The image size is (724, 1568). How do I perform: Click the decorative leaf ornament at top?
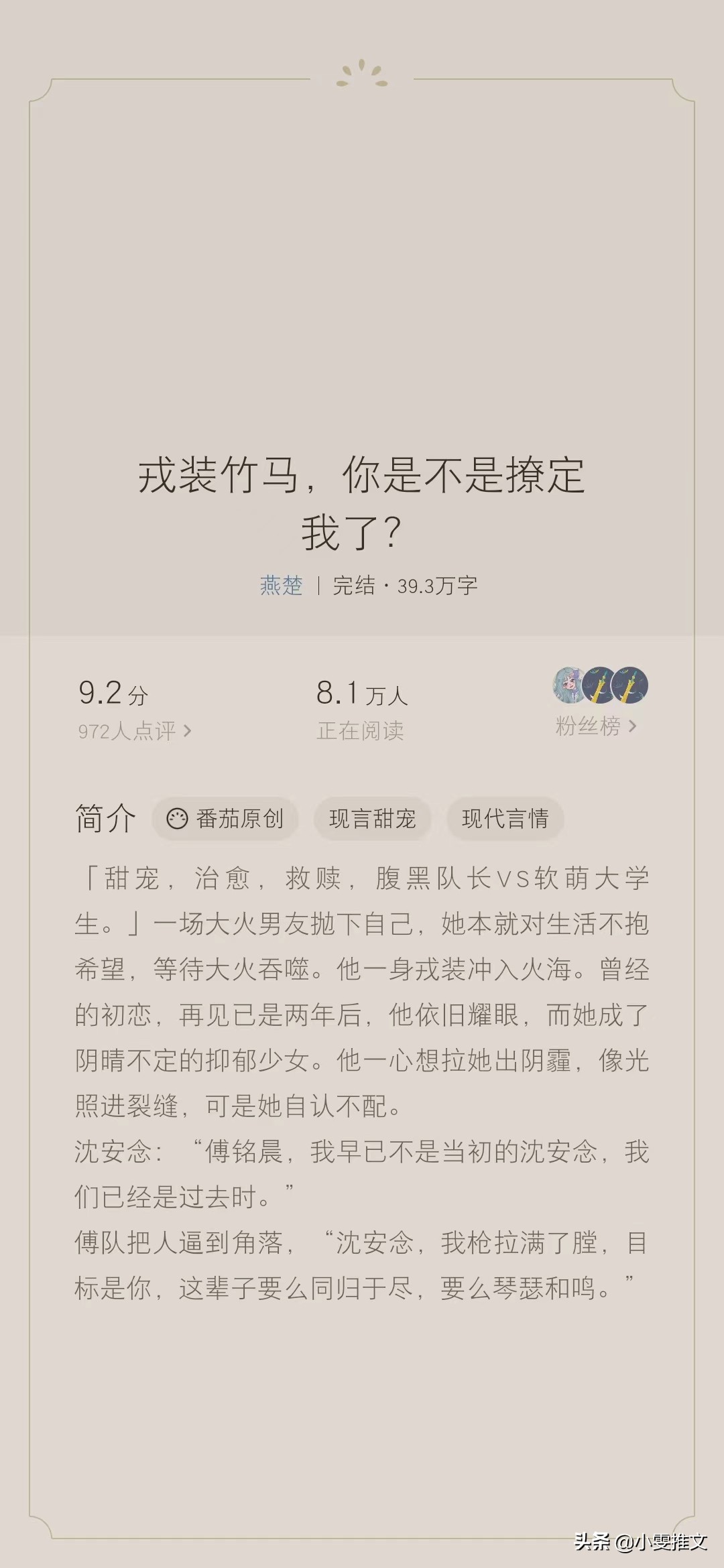click(x=362, y=74)
